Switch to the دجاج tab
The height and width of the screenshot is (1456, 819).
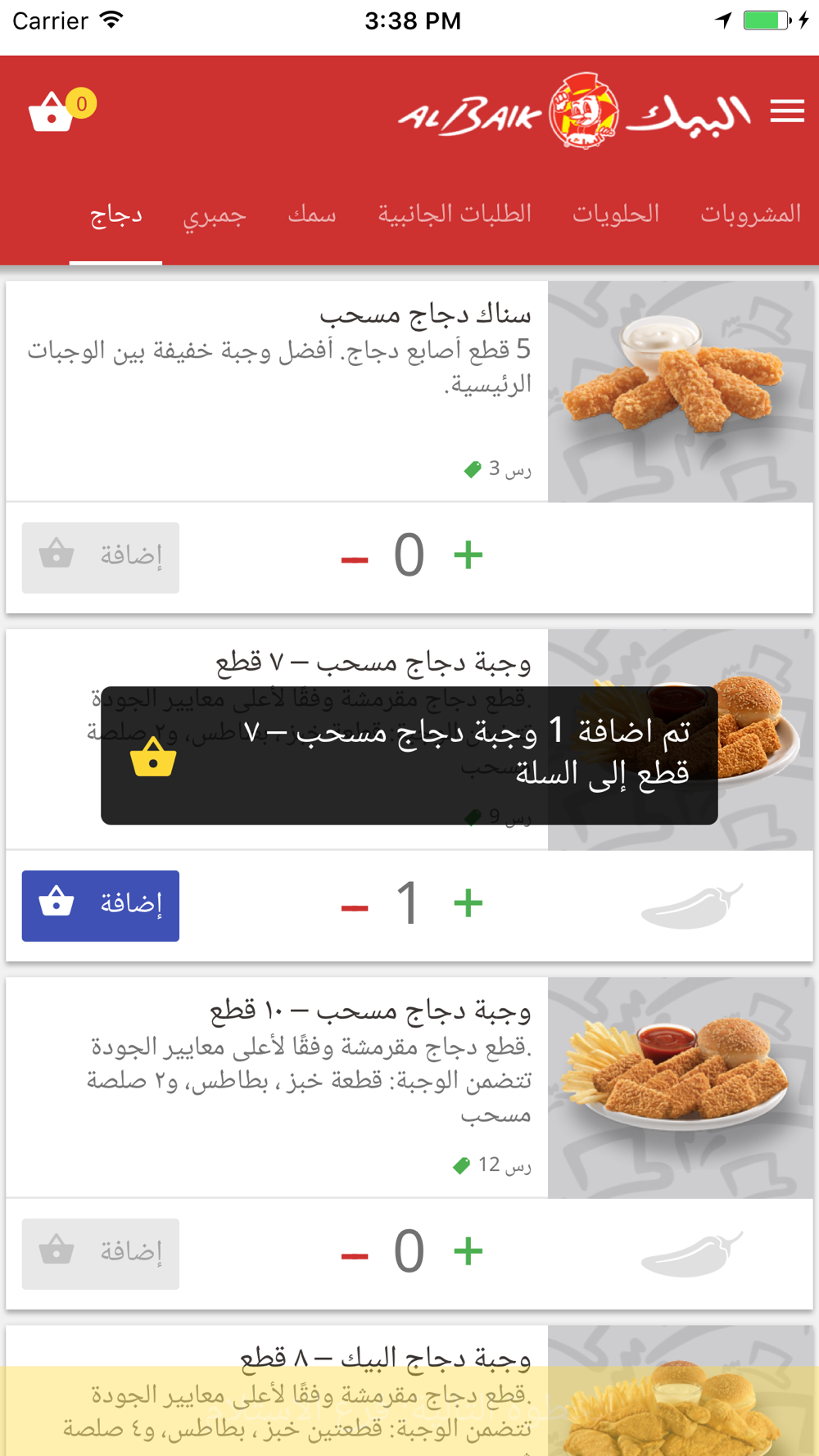pyautogui.click(x=115, y=215)
